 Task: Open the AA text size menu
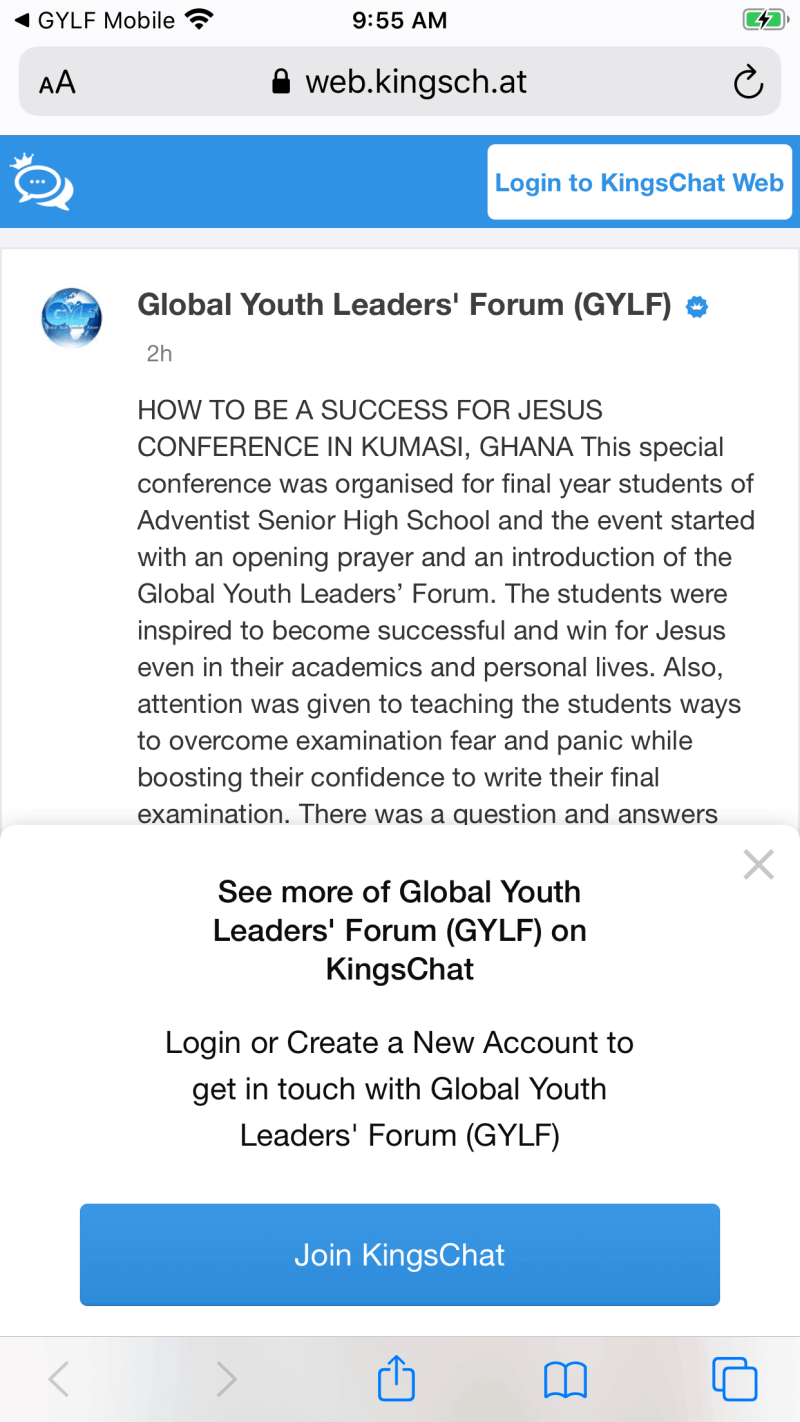[x=57, y=83]
